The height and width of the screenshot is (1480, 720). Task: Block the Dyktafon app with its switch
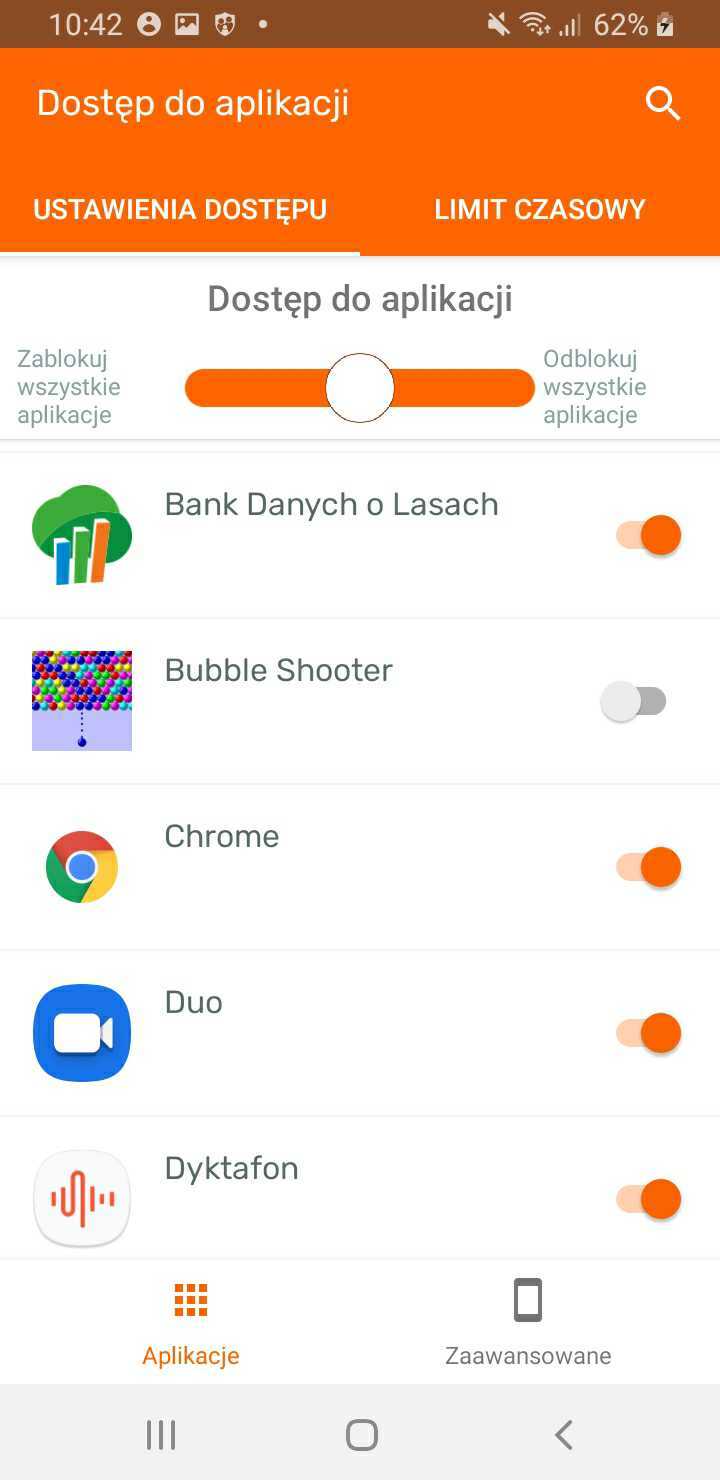pos(648,1199)
